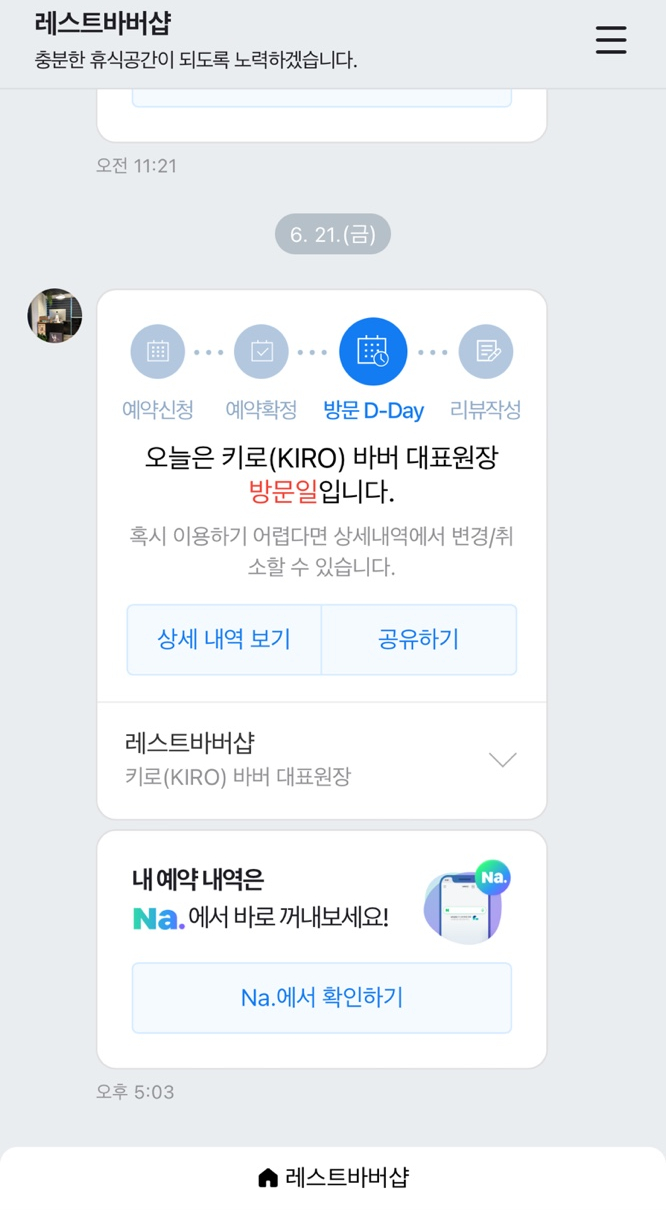This screenshot has width=666, height=1210.
Task: Go to 레스트바버샵 home at the bottom
Action: tap(333, 1177)
